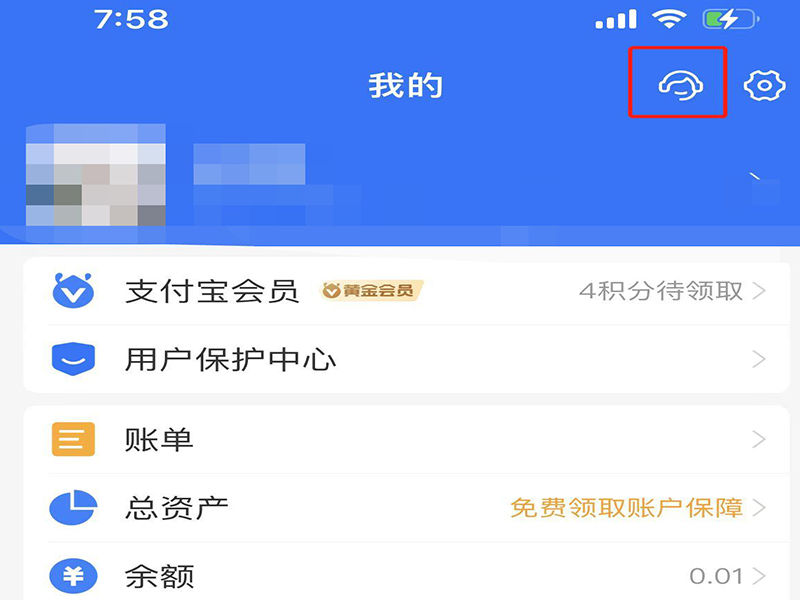800x600 pixels.
Task: Open 账单 bills row
Action: 400,439
